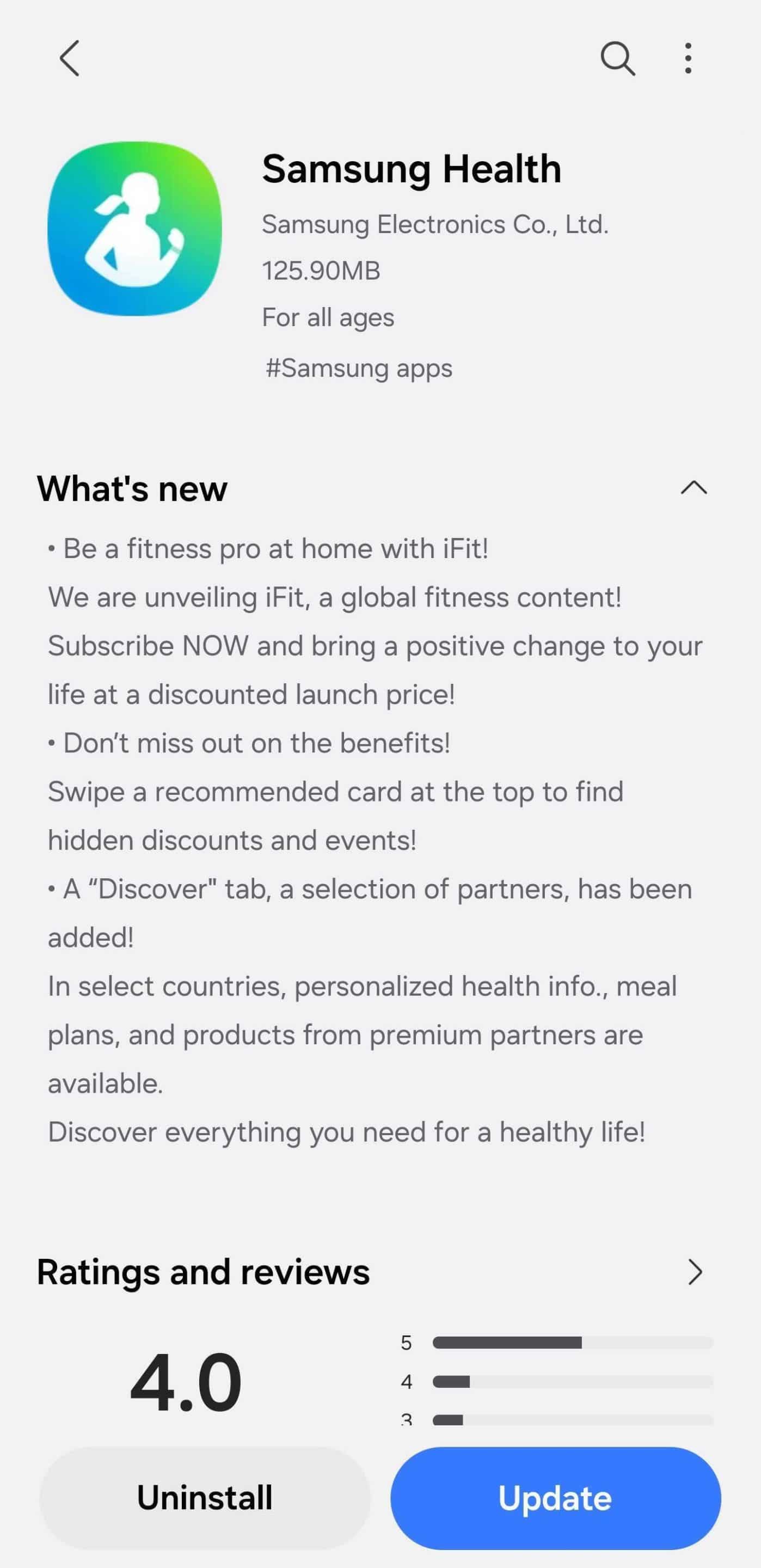The height and width of the screenshot is (1568, 761).
Task: Update Samsung Health
Action: pyautogui.click(x=555, y=1498)
